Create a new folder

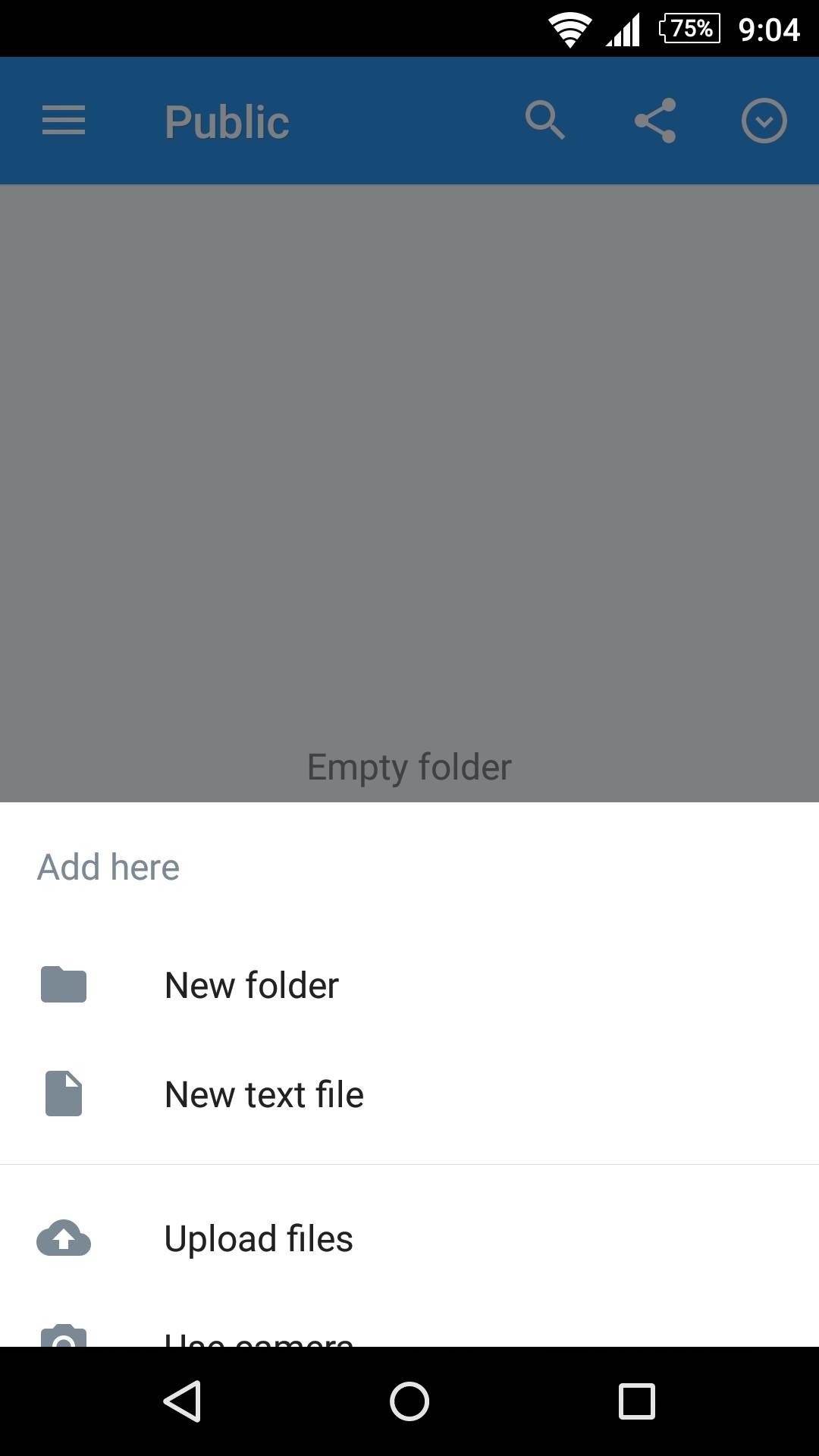click(x=251, y=985)
